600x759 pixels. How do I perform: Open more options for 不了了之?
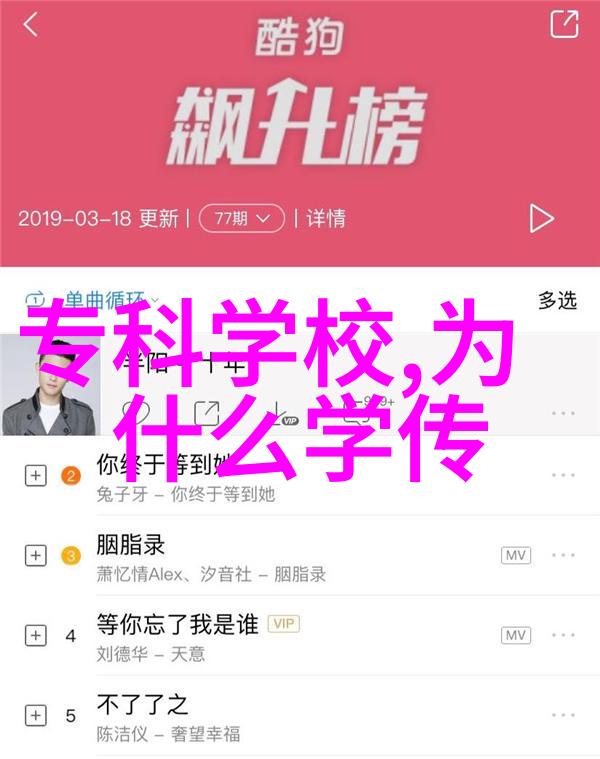[x=563, y=715]
